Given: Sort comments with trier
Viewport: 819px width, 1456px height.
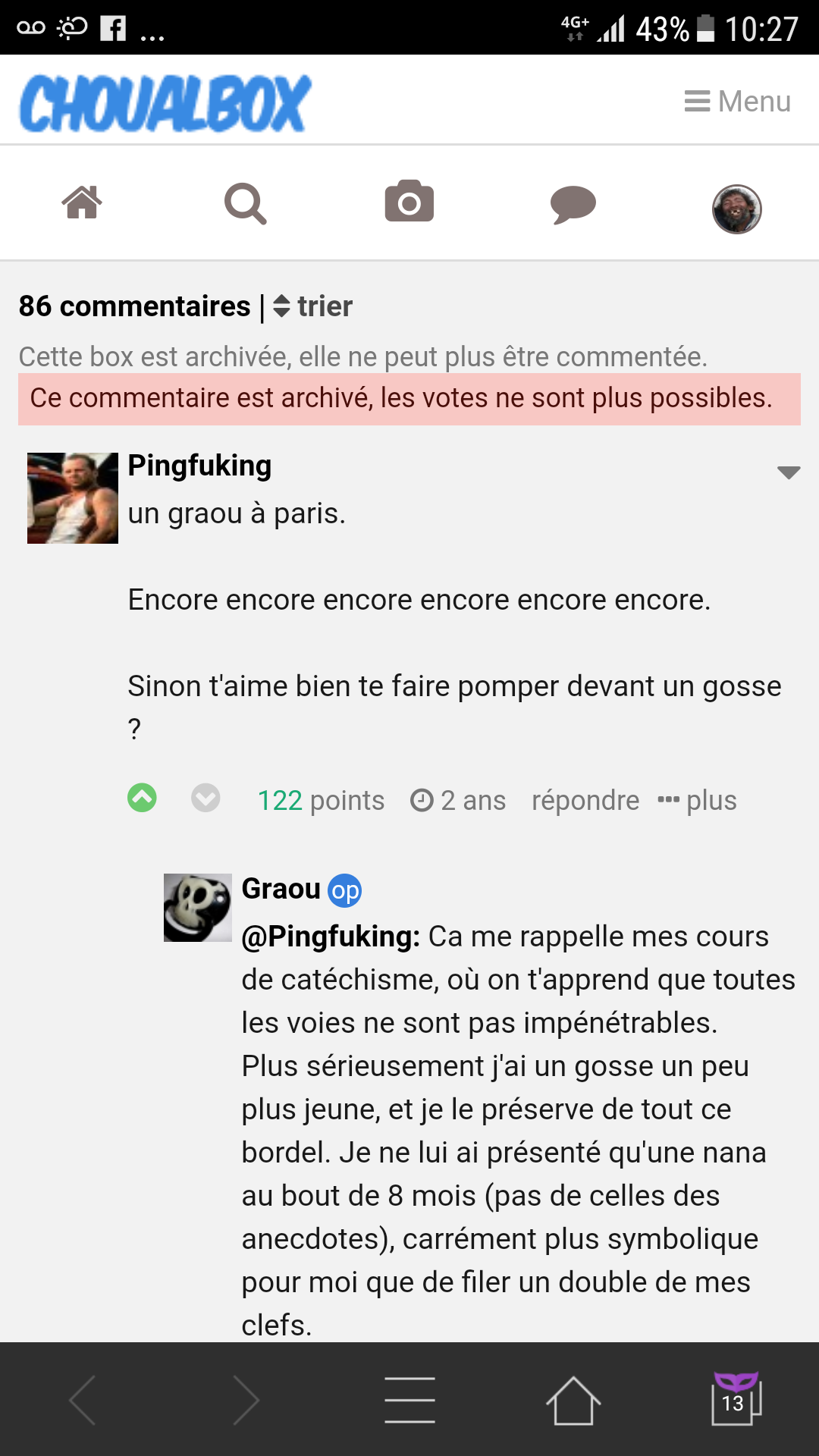Looking at the screenshot, I should [x=313, y=306].
